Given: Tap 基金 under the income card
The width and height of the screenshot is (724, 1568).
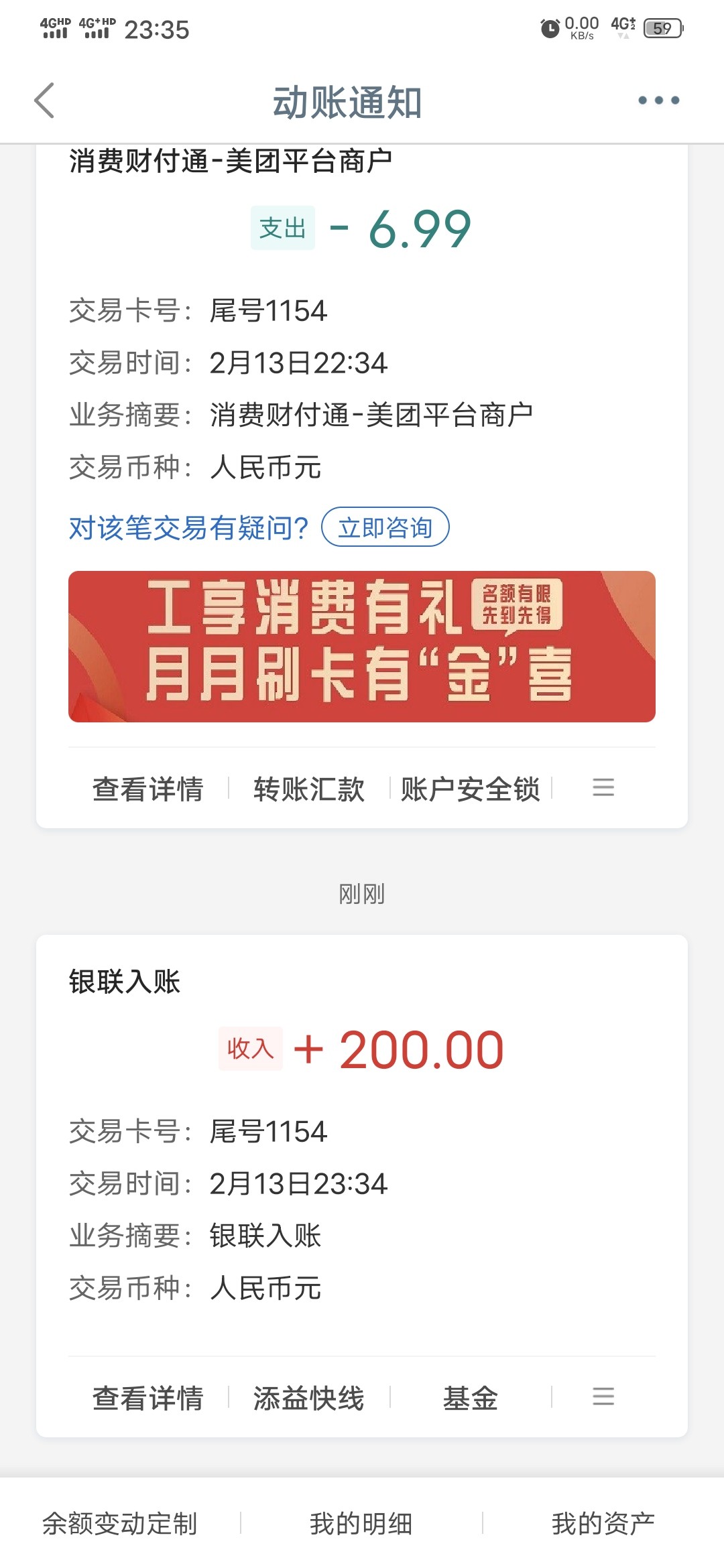Looking at the screenshot, I should pos(470,1398).
